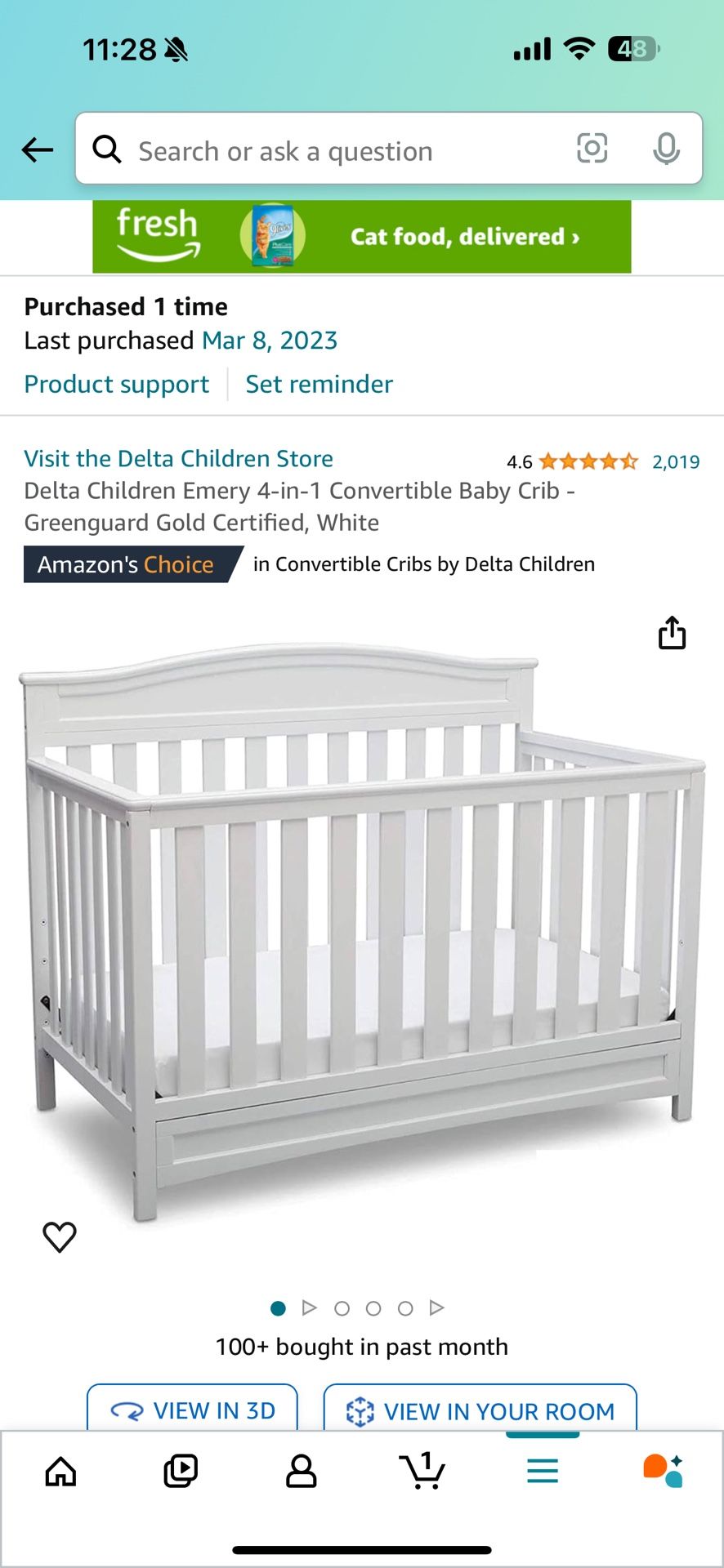Tap VIEW IN 3D button
The height and width of the screenshot is (1568, 724).
pyautogui.click(x=193, y=1410)
